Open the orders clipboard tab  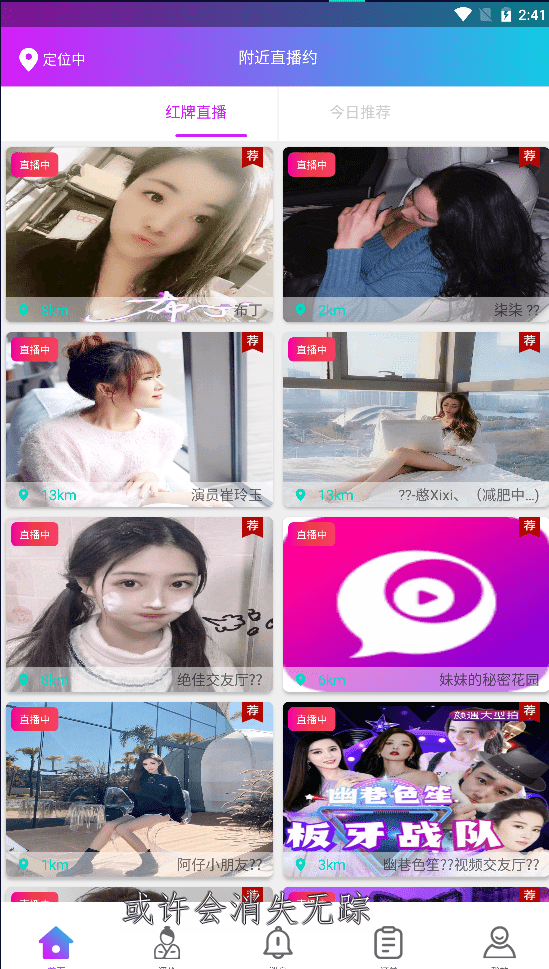[x=389, y=944]
